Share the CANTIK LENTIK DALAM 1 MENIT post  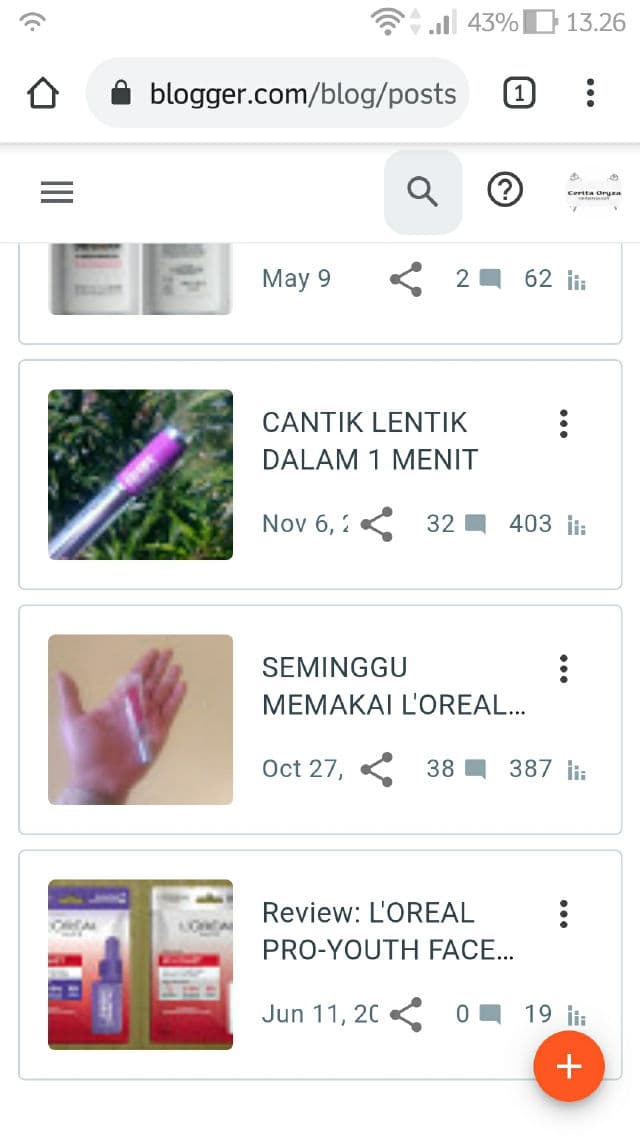coord(377,524)
